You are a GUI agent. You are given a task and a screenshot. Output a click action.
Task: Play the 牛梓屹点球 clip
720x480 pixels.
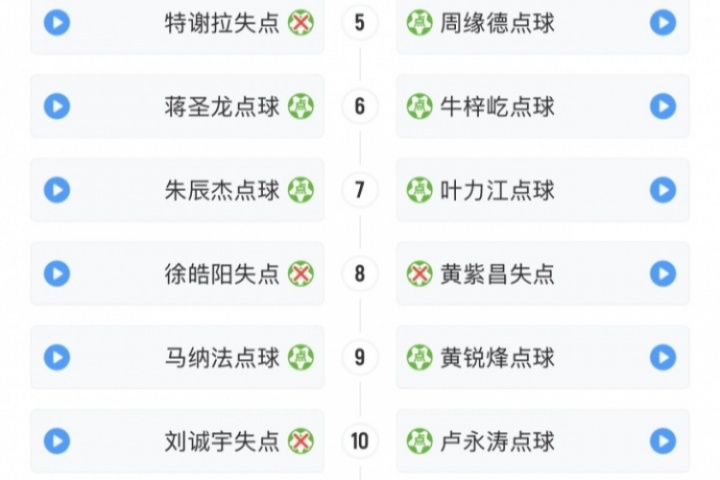pyautogui.click(x=662, y=106)
